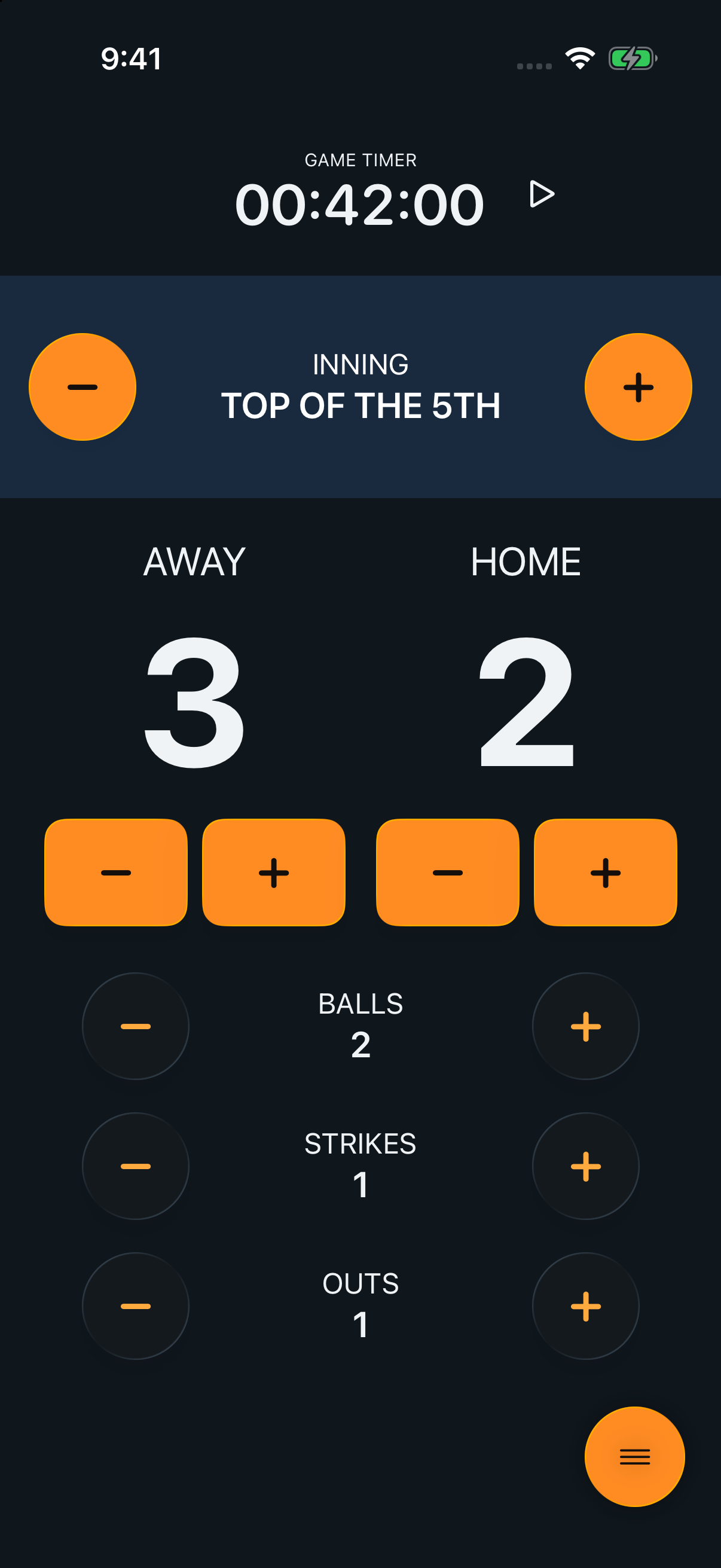Screen dimensions: 721x1568
Task: Subtract a run from Home score
Action: [x=448, y=873]
